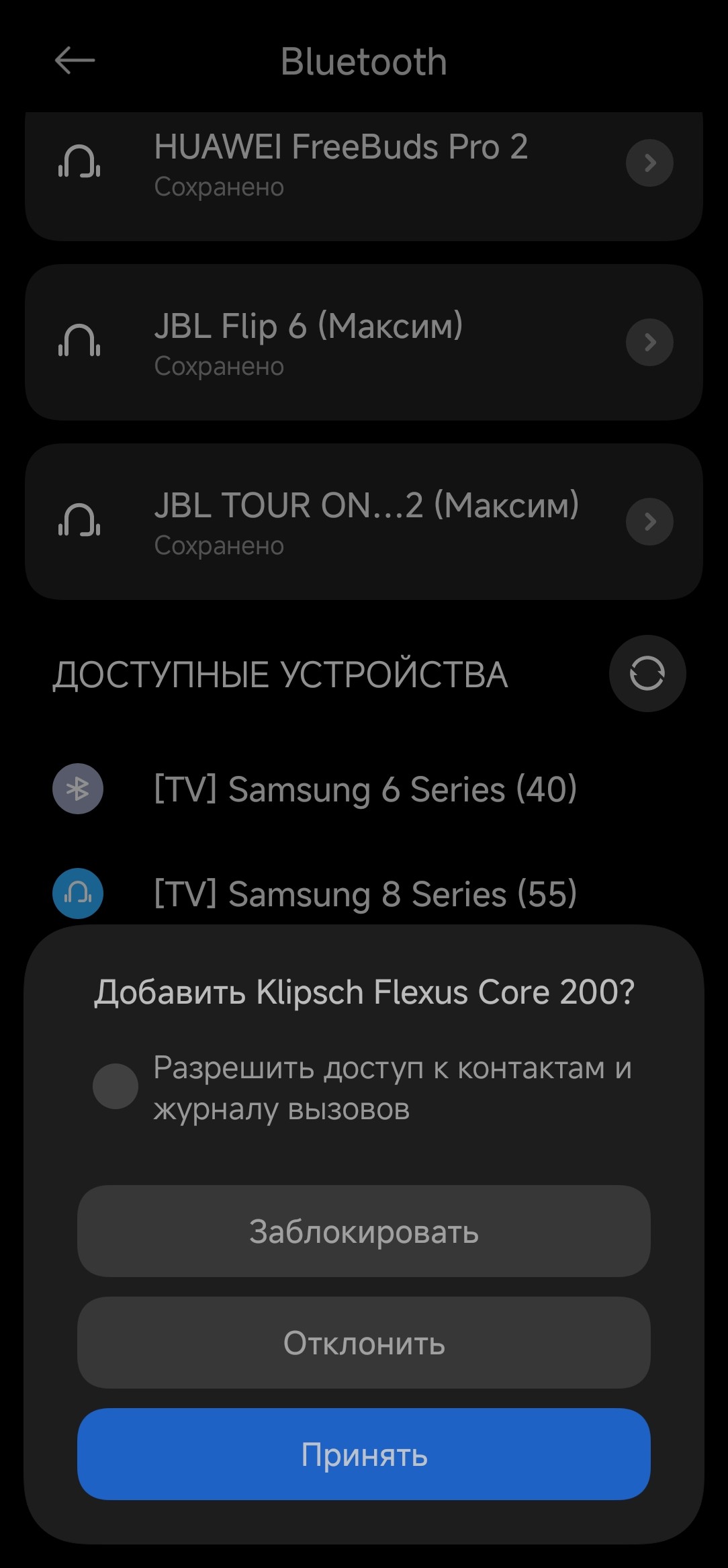Decline pairing with Отклонить

[363, 1342]
